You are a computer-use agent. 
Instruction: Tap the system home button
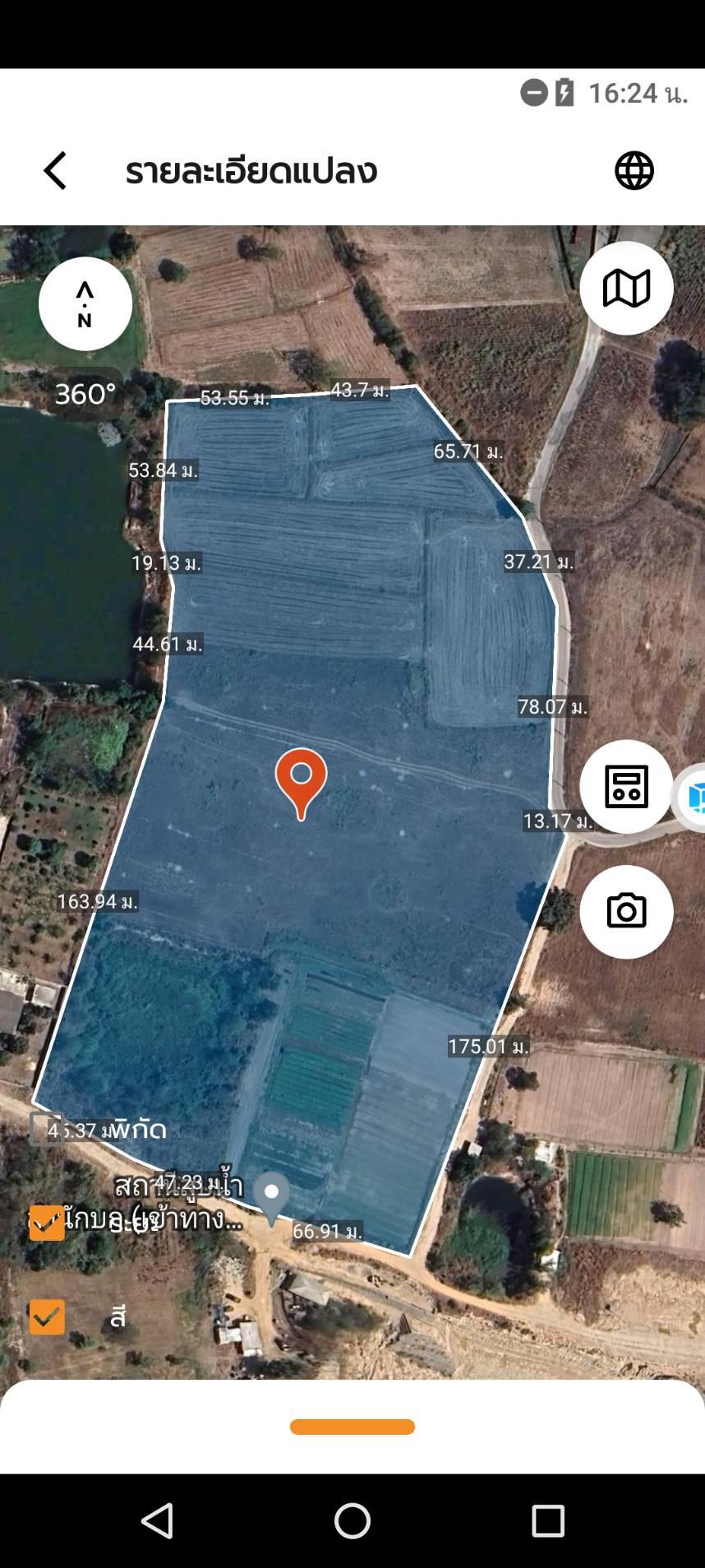click(352, 1521)
